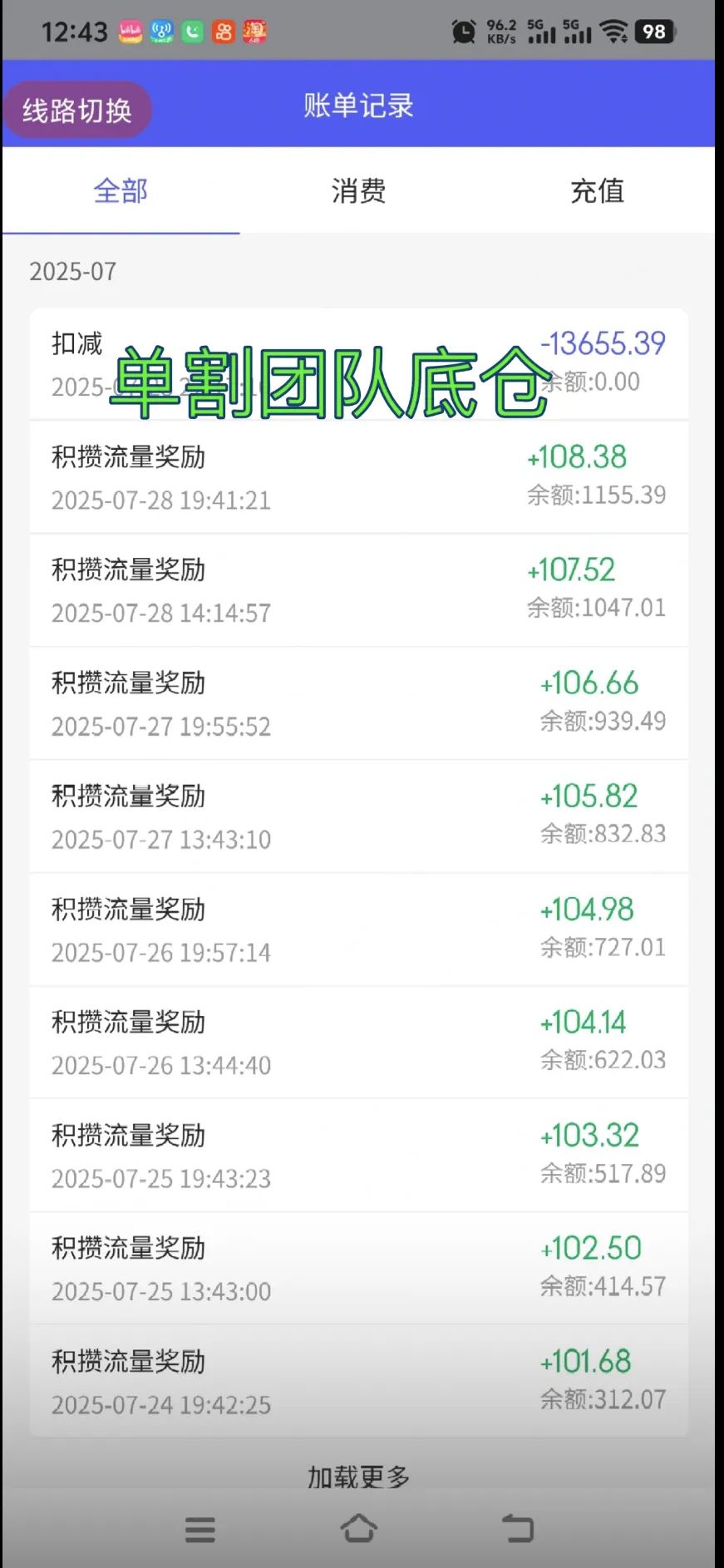Select the 全部 tab

[121, 191]
